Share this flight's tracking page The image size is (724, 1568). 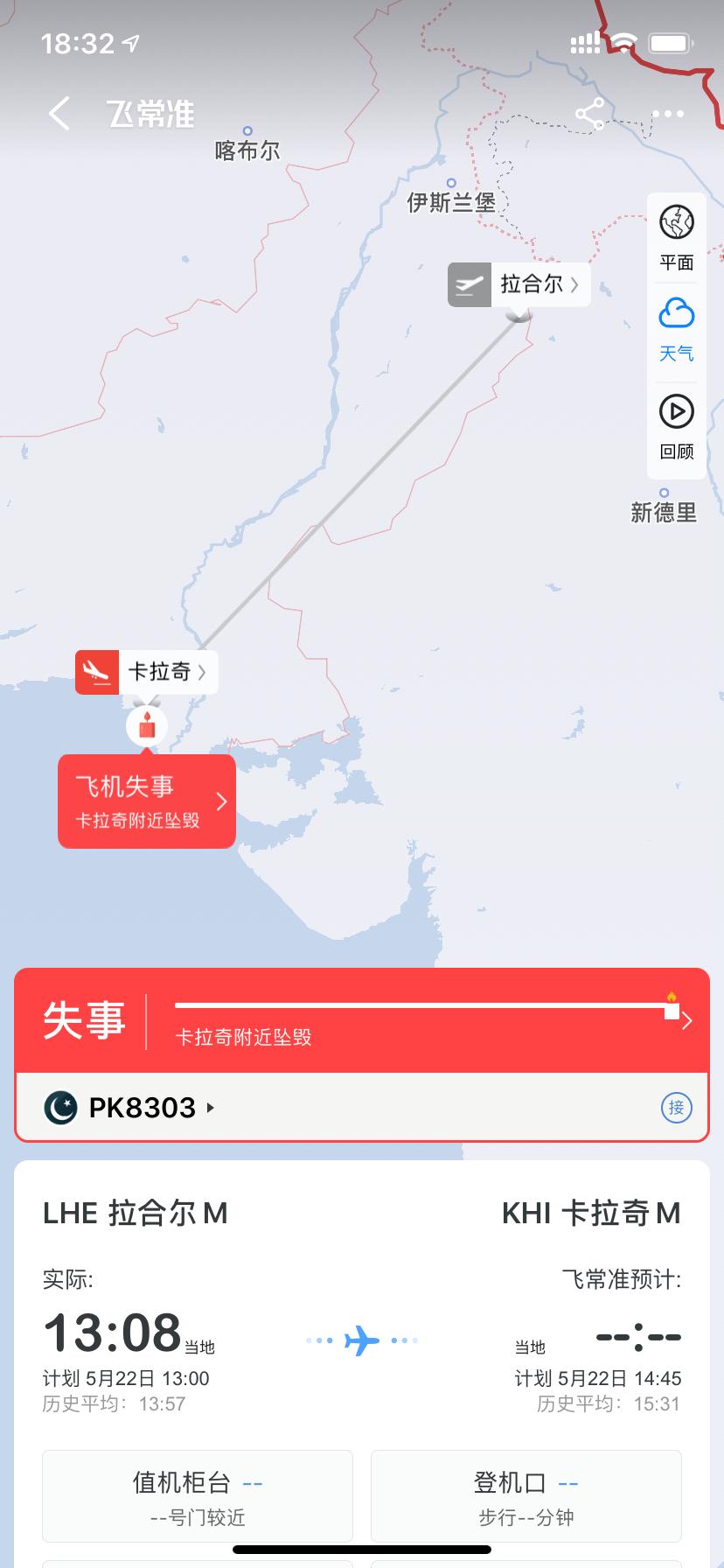click(x=589, y=114)
